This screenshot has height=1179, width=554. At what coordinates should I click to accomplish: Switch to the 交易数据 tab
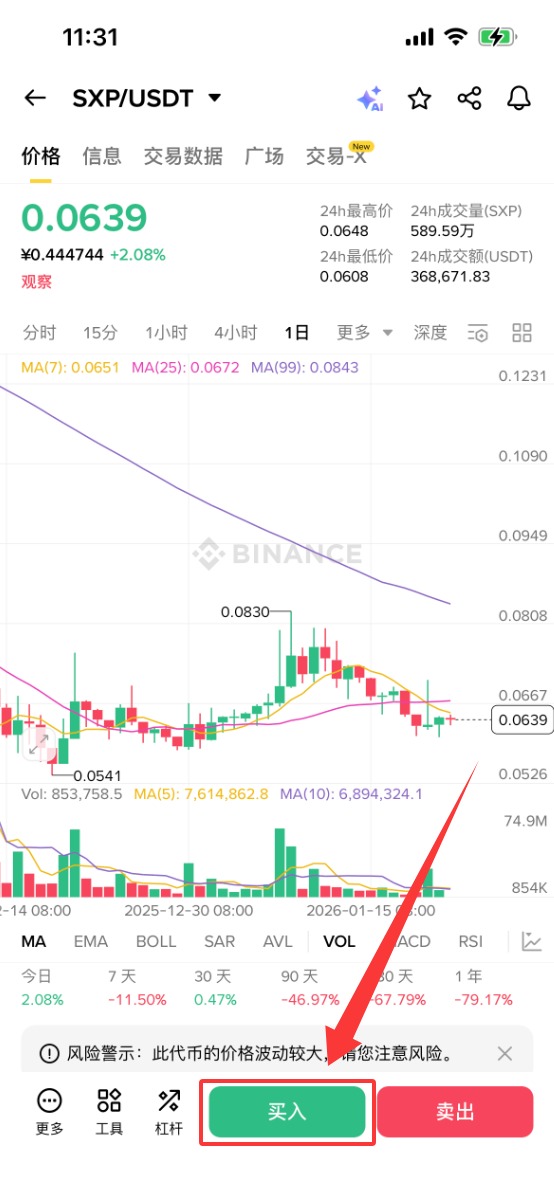click(183, 156)
